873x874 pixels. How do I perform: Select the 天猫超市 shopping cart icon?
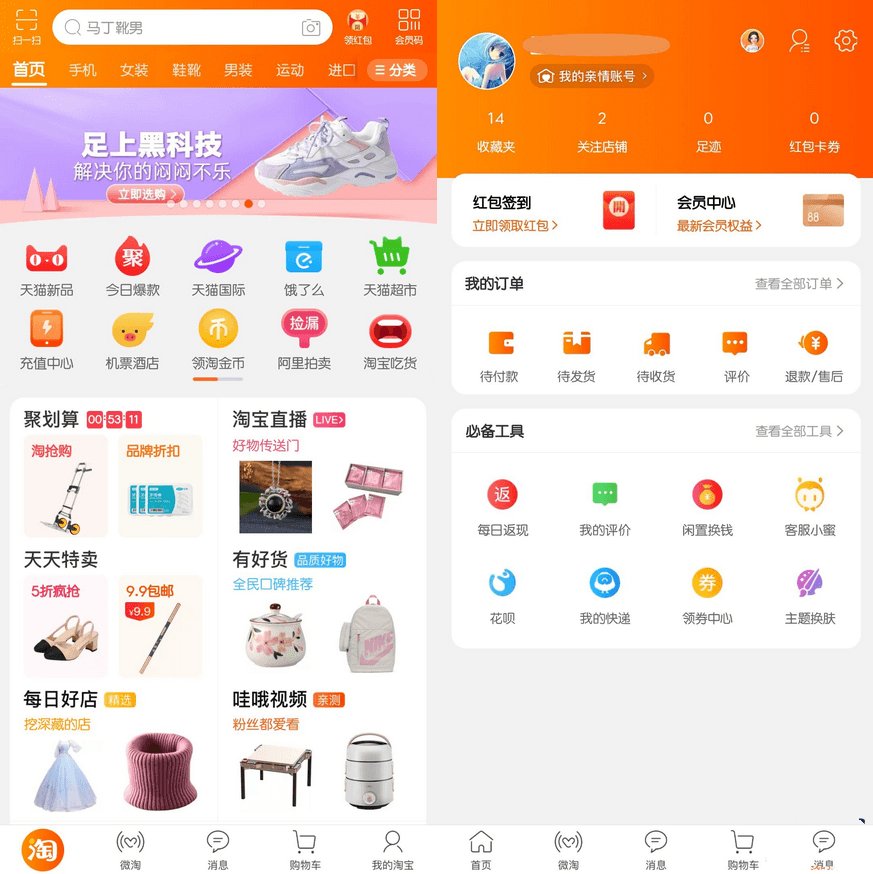coord(390,261)
